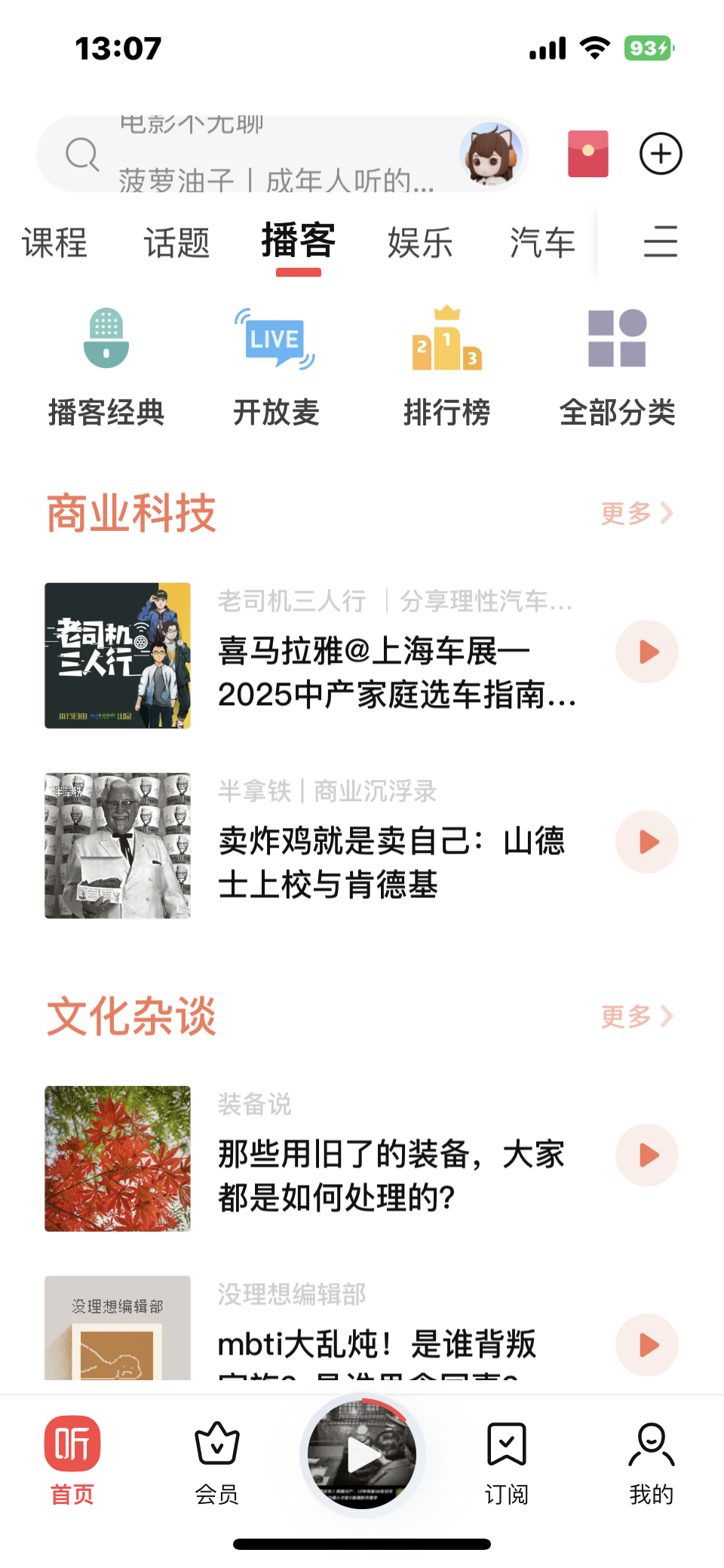Image resolution: width=724 pixels, height=1568 pixels.
Task: Expand the channel list menu icon
Action: pos(660,242)
